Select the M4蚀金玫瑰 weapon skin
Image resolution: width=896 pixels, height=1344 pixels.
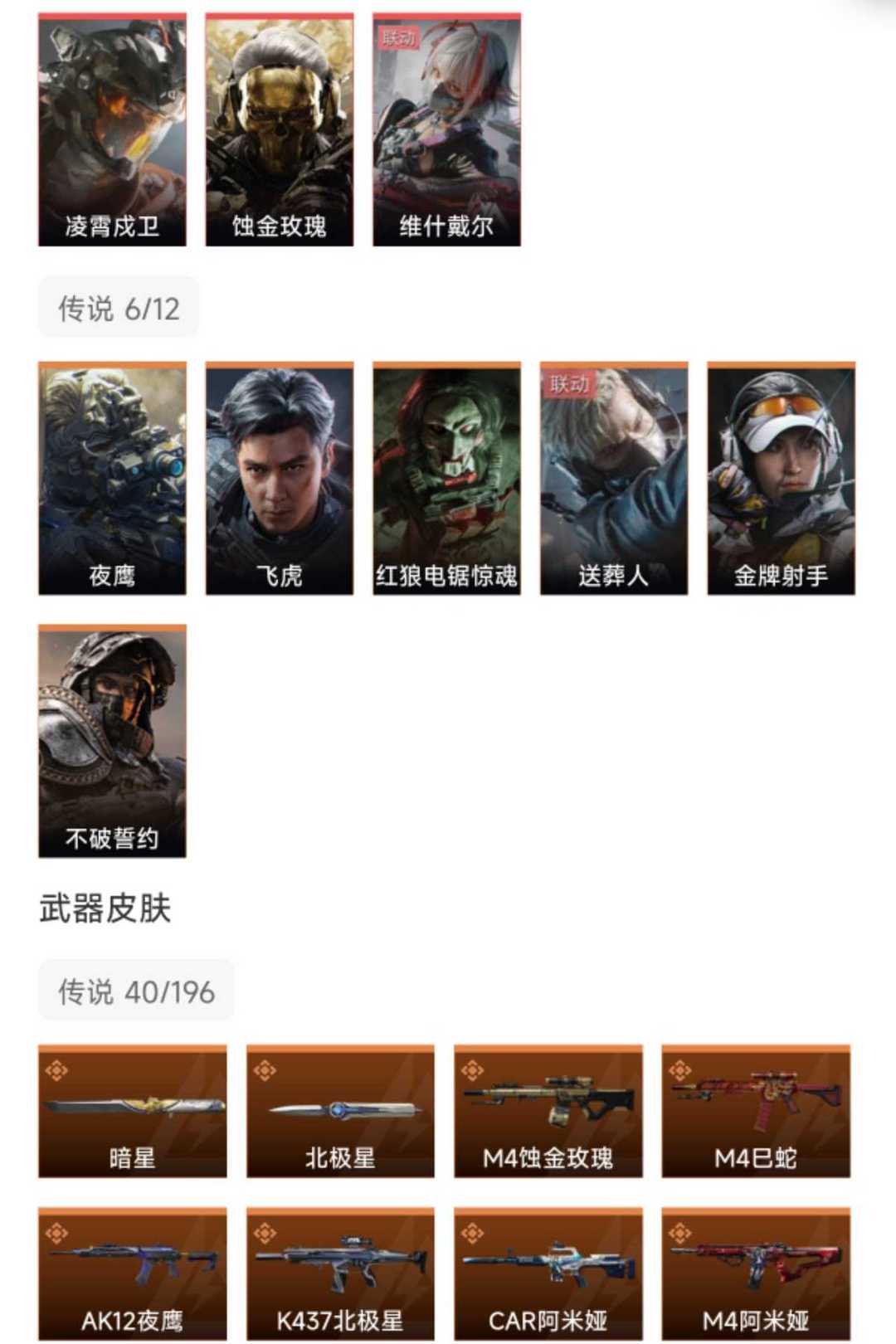click(548, 1112)
